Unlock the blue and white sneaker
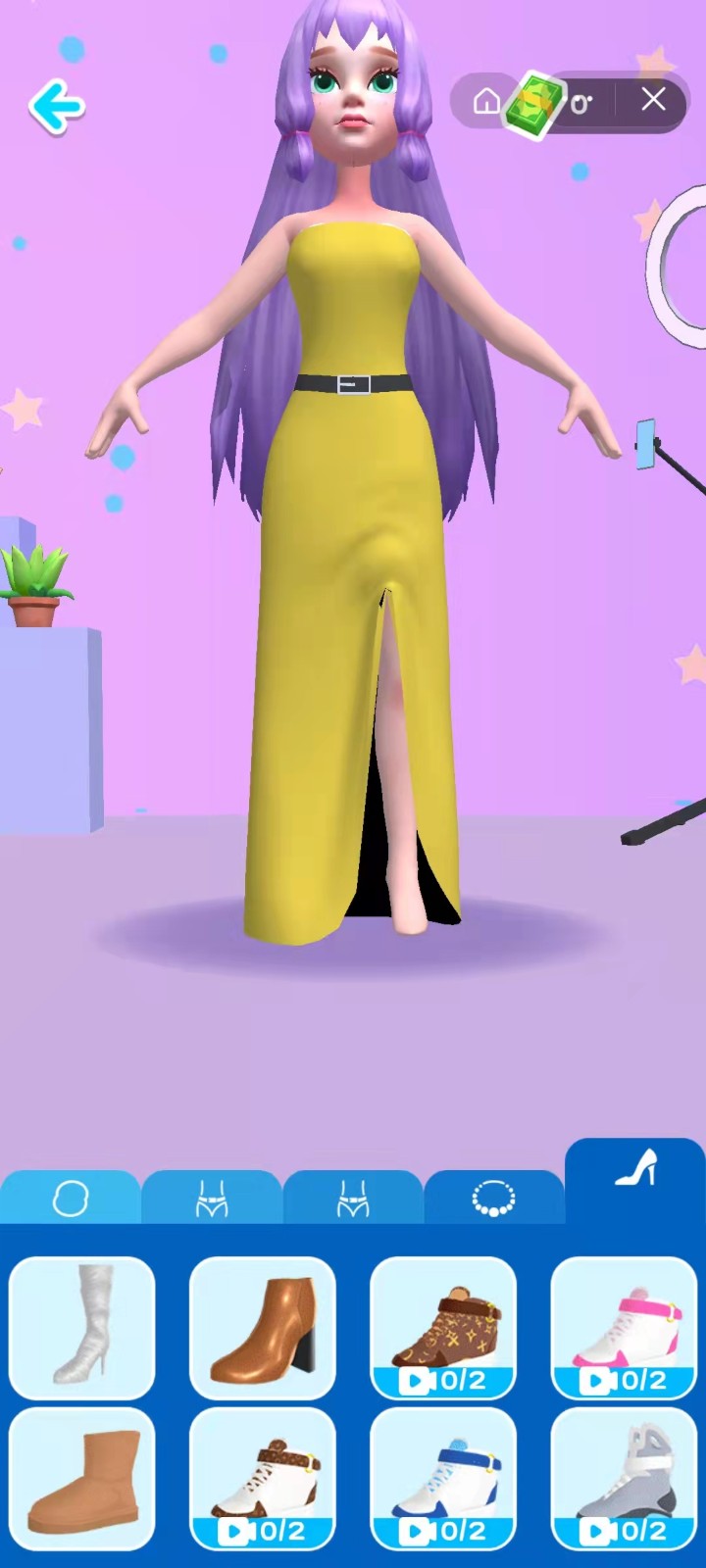This screenshot has width=706, height=1568. click(443, 1478)
